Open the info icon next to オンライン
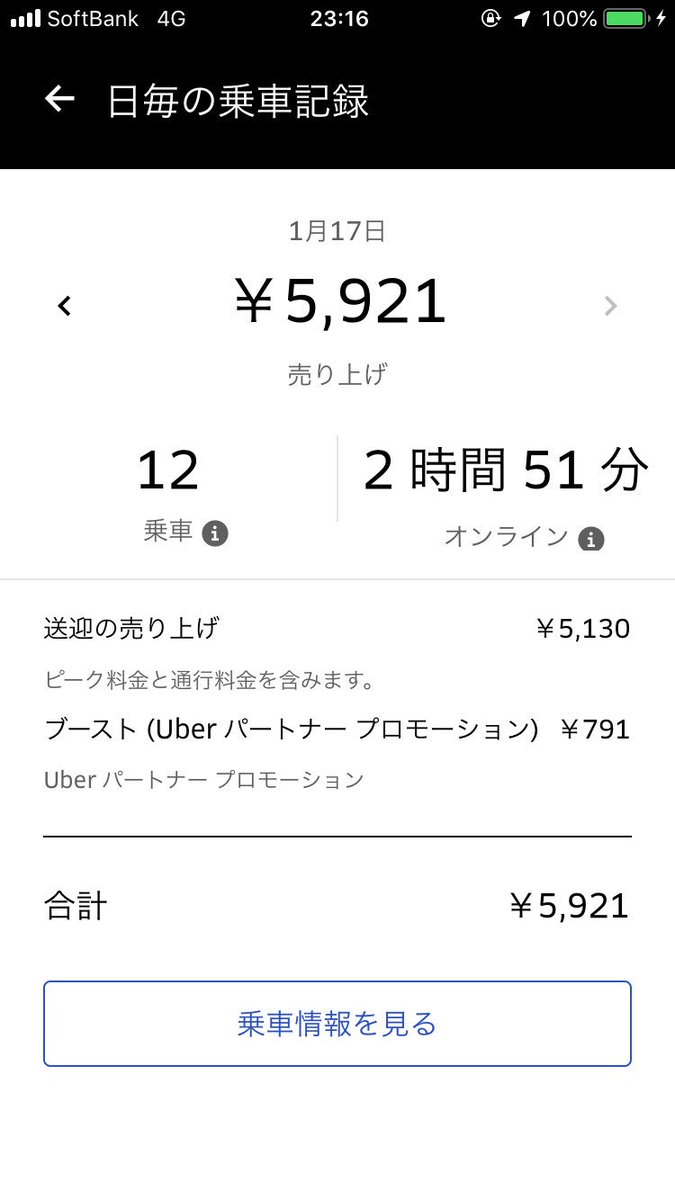This screenshot has width=675, height=1200. pyautogui.click(x=591, y=539)
